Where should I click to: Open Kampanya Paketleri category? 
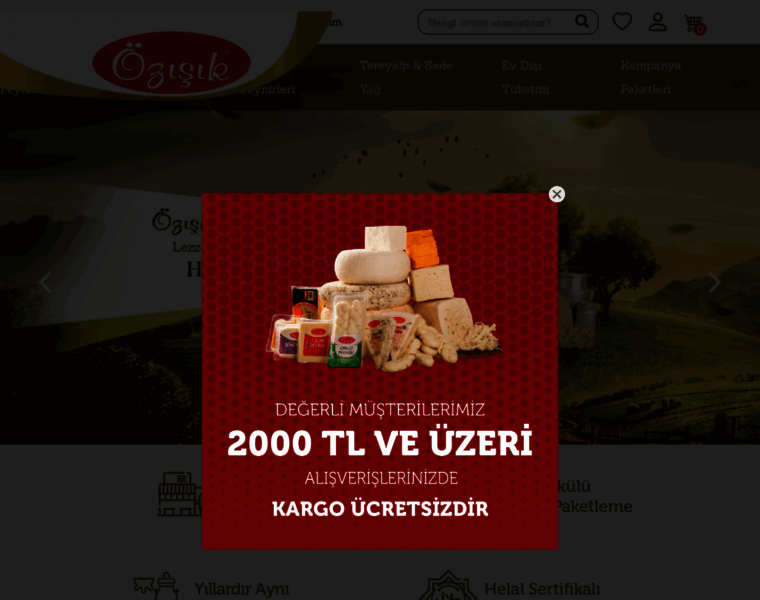click(x=650, y=77)
